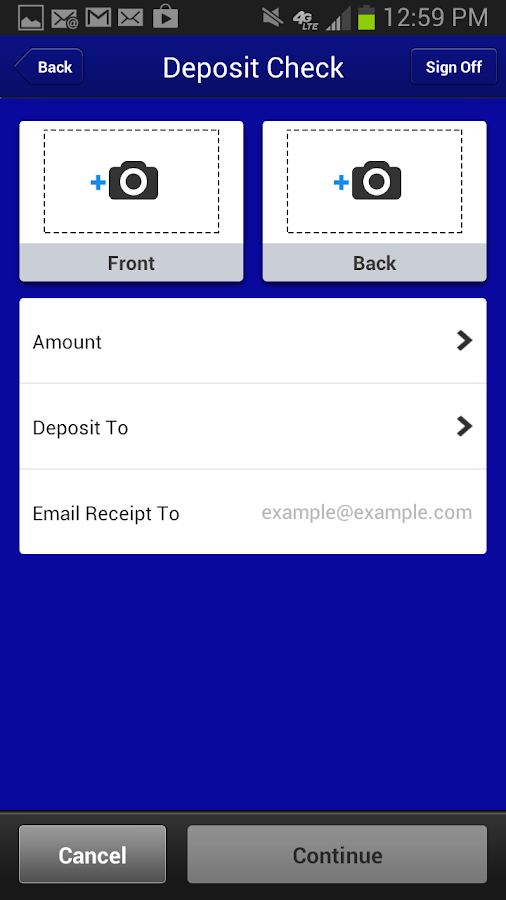Open the Amount row
This screenshot has height=900, width=506.
click(x=253, y=341)
